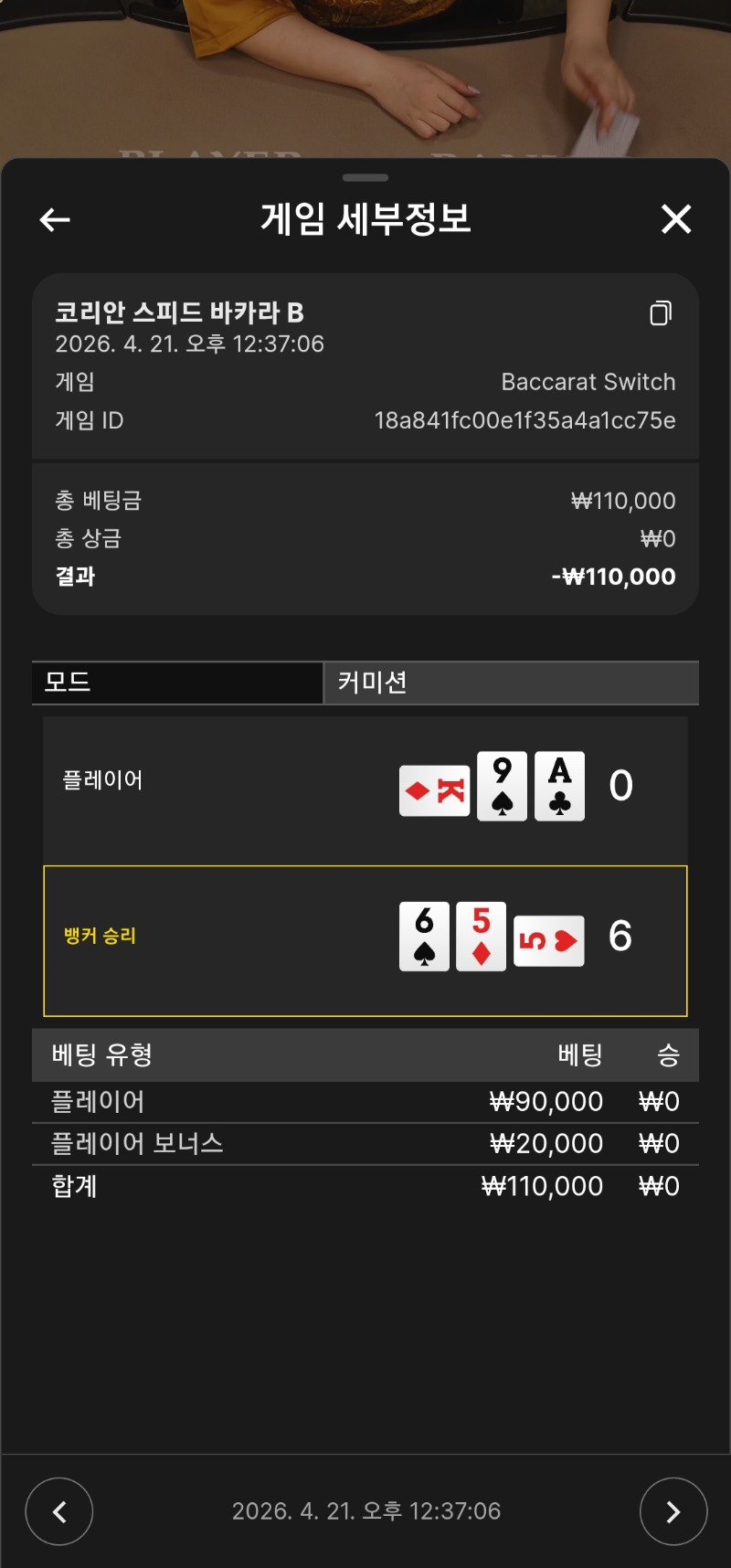This screenshot has width=731, height=1568.
Task: Go to the previous game record
Action: [x=59, y=1511]
